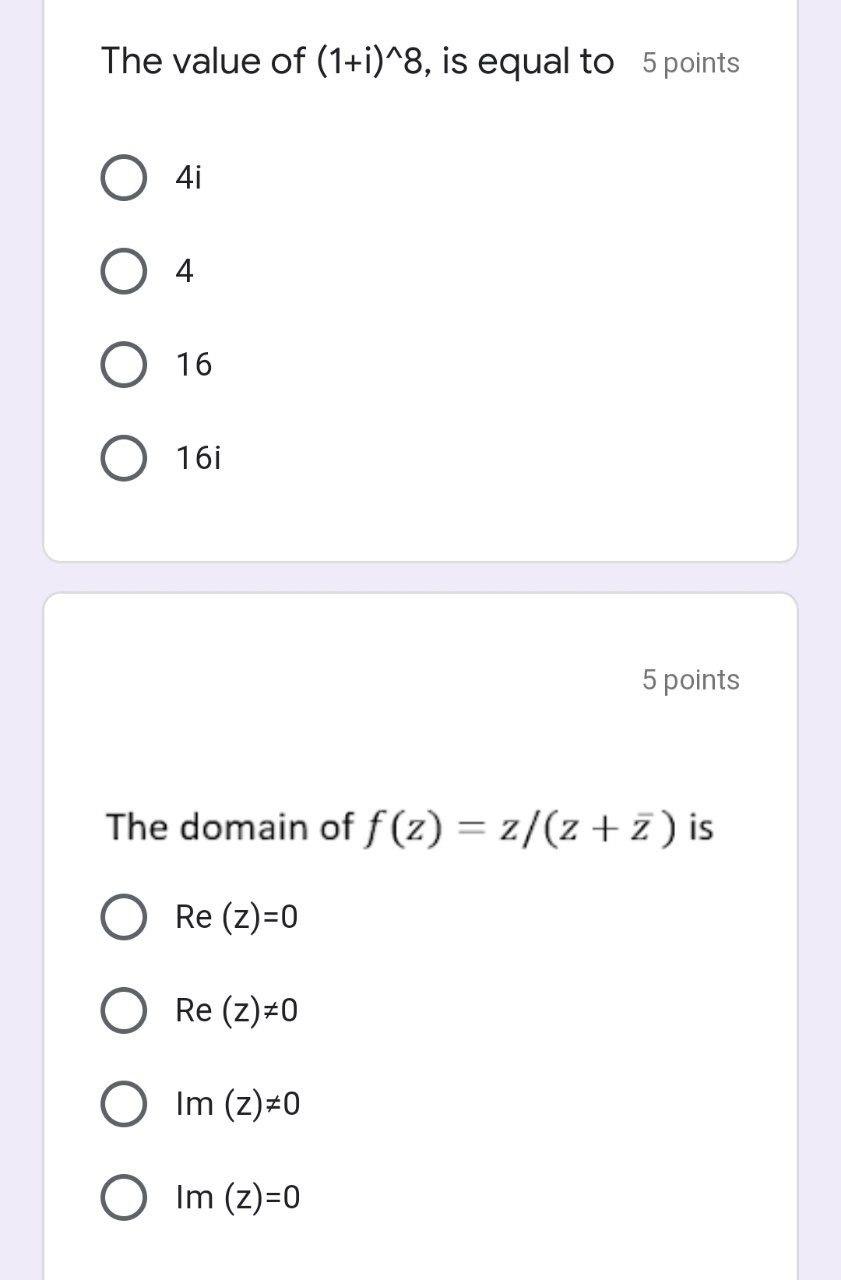
Task: Choose Im (z)=0 for the domain question
Action: 122,1196
